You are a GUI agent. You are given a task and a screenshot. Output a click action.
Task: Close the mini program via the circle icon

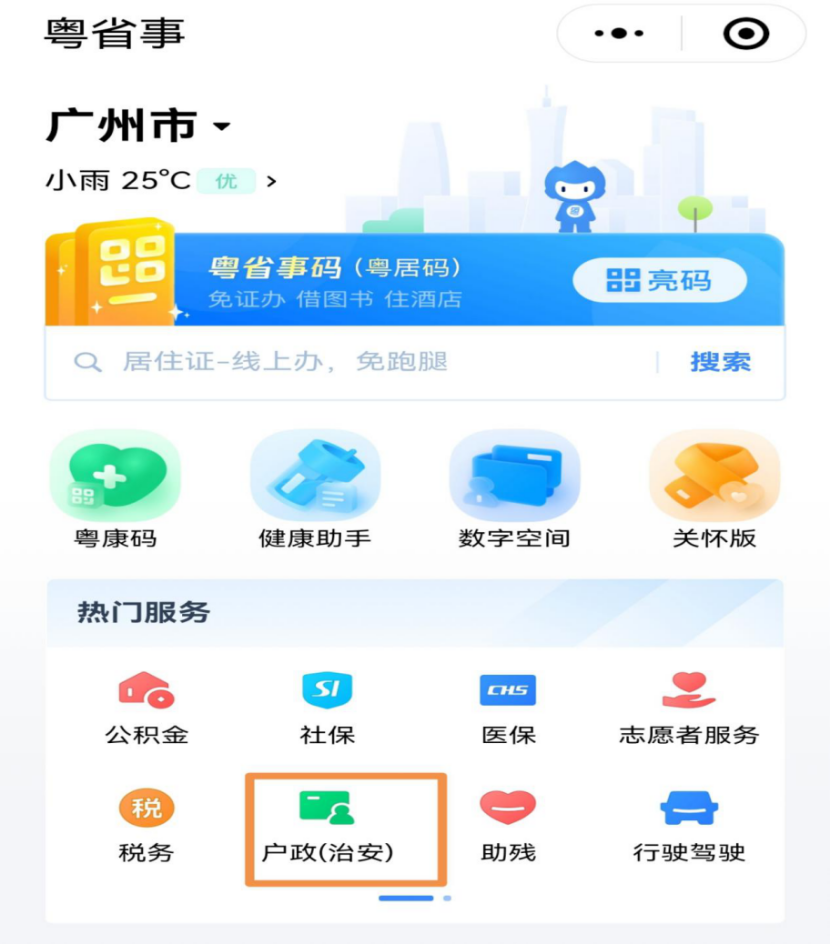[745, 34]
